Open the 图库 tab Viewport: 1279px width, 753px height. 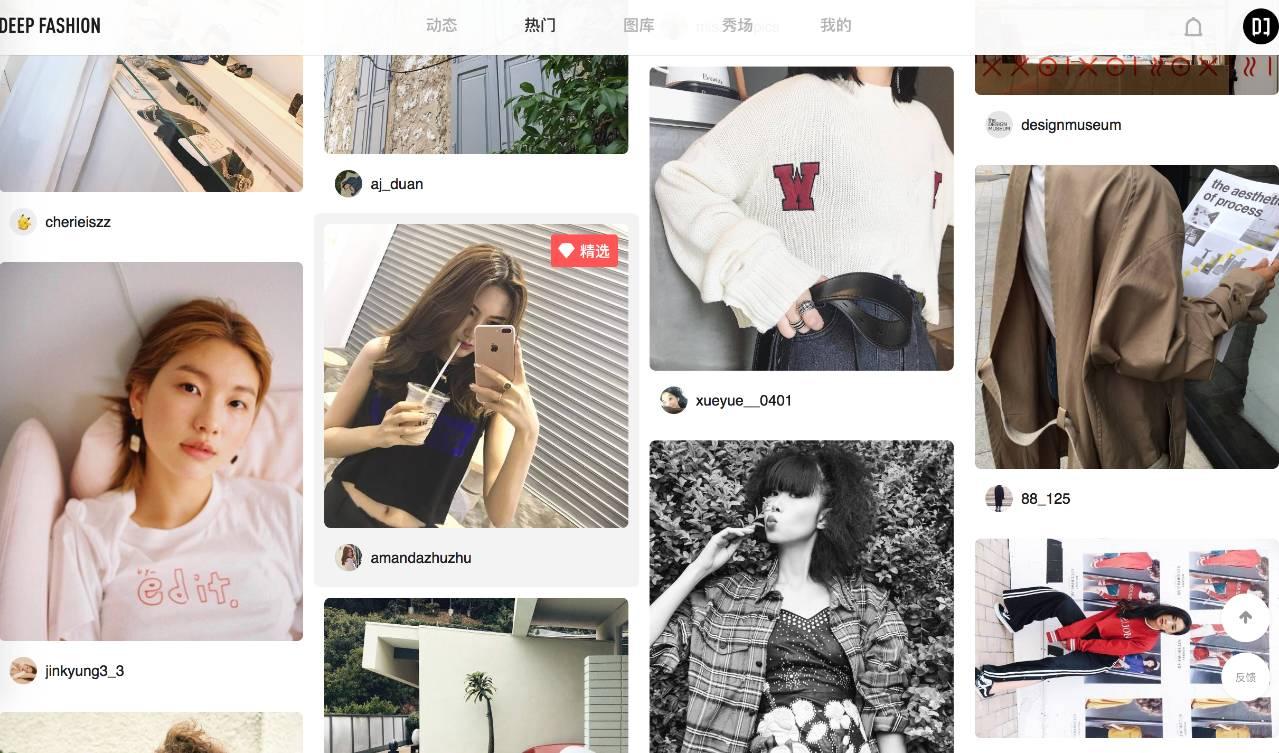(x=638, y=26)
